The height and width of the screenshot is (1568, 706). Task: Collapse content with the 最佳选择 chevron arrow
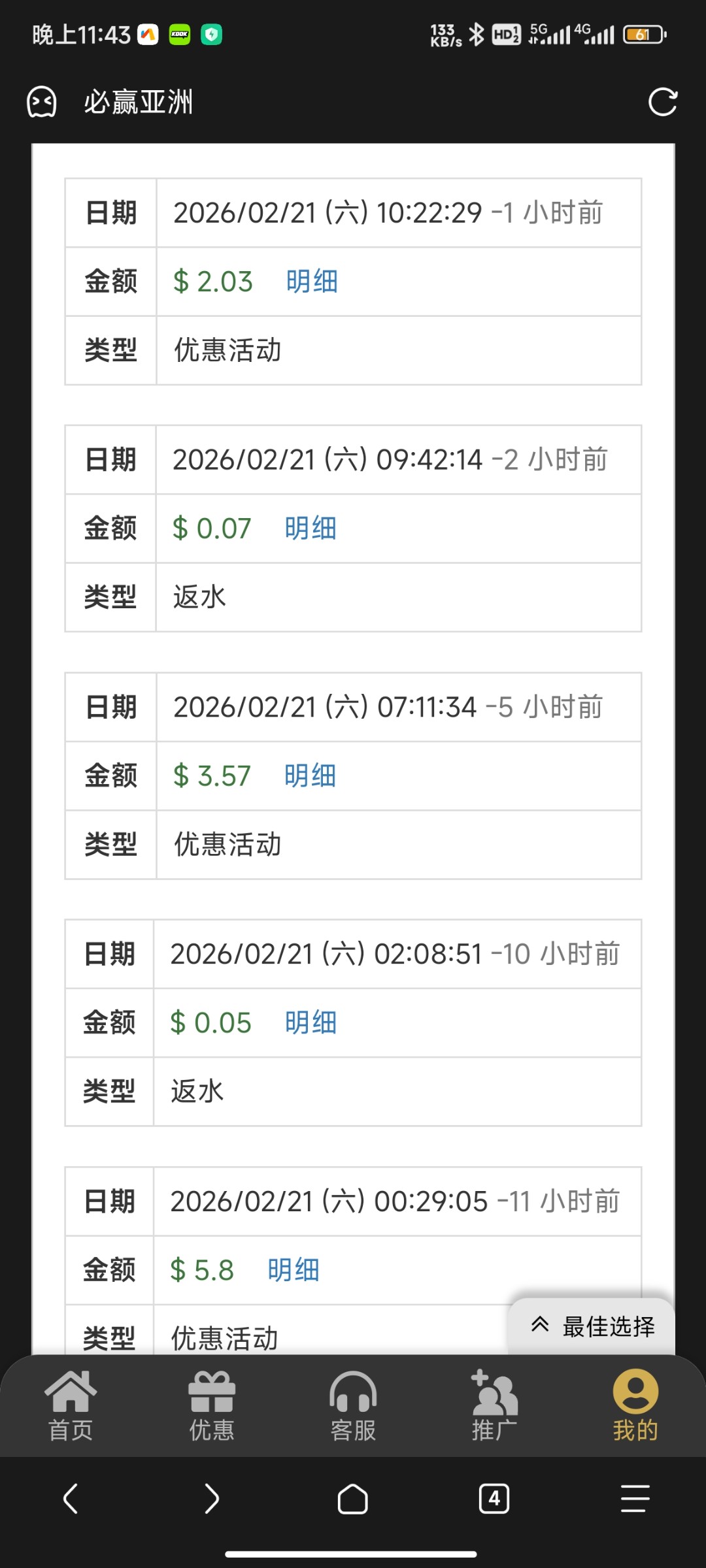click(540, 1324)
